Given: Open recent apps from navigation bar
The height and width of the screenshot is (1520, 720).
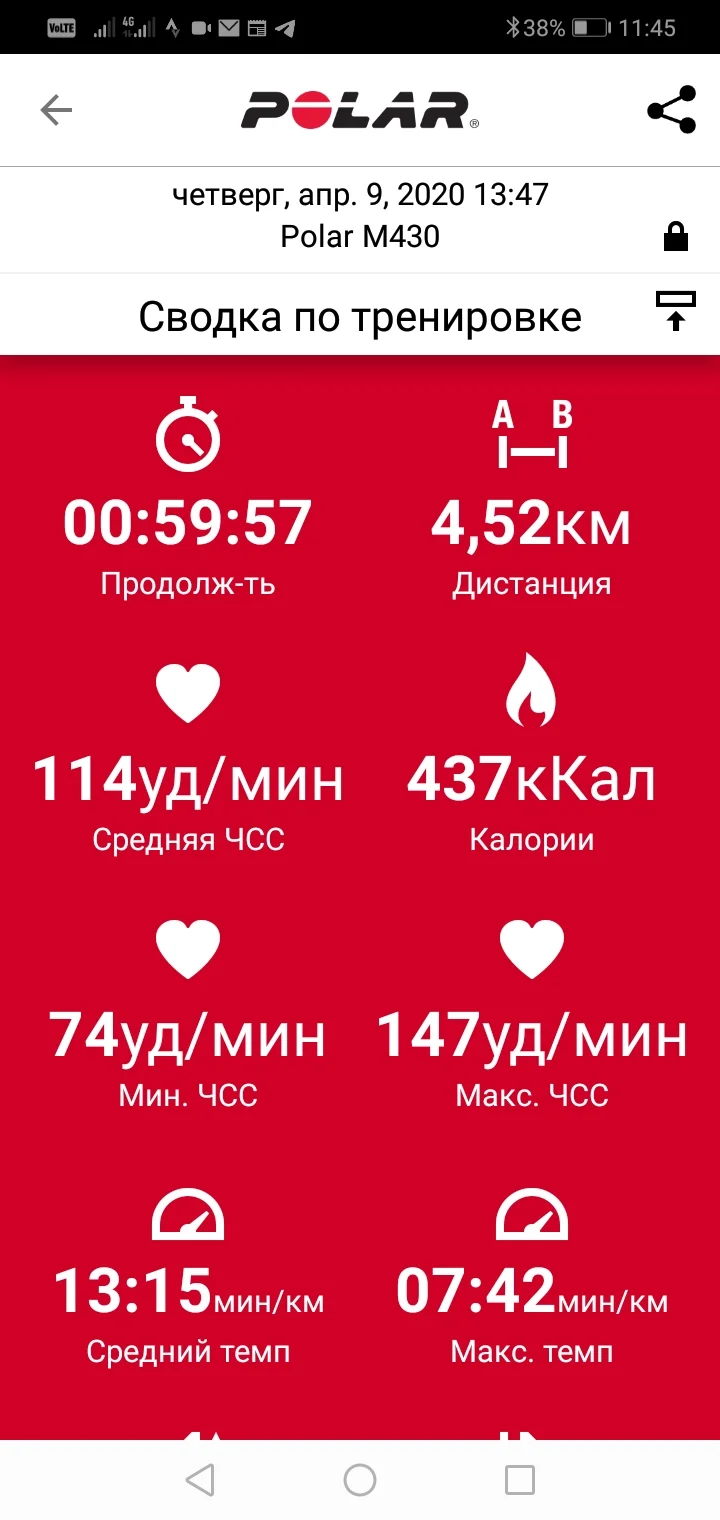Looking at the screenshot, I should click(519, 1479).
